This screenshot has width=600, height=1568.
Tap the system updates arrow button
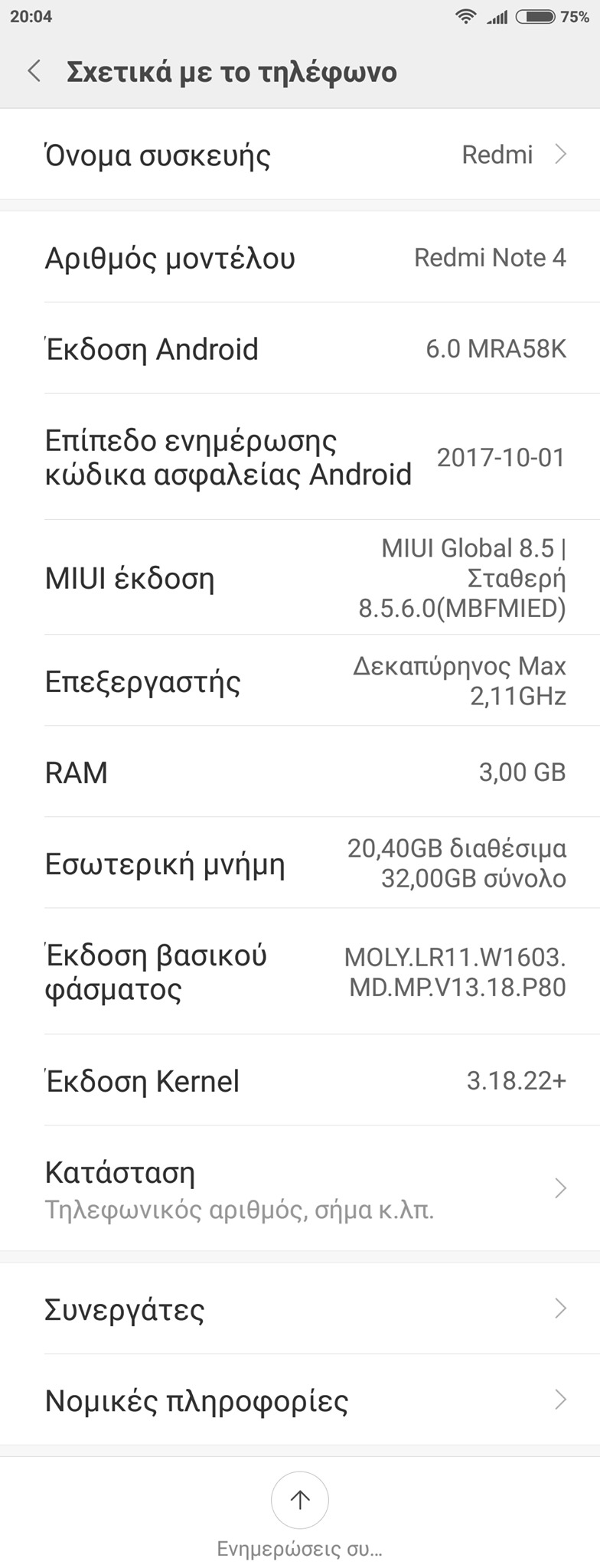pos(300,1500)
